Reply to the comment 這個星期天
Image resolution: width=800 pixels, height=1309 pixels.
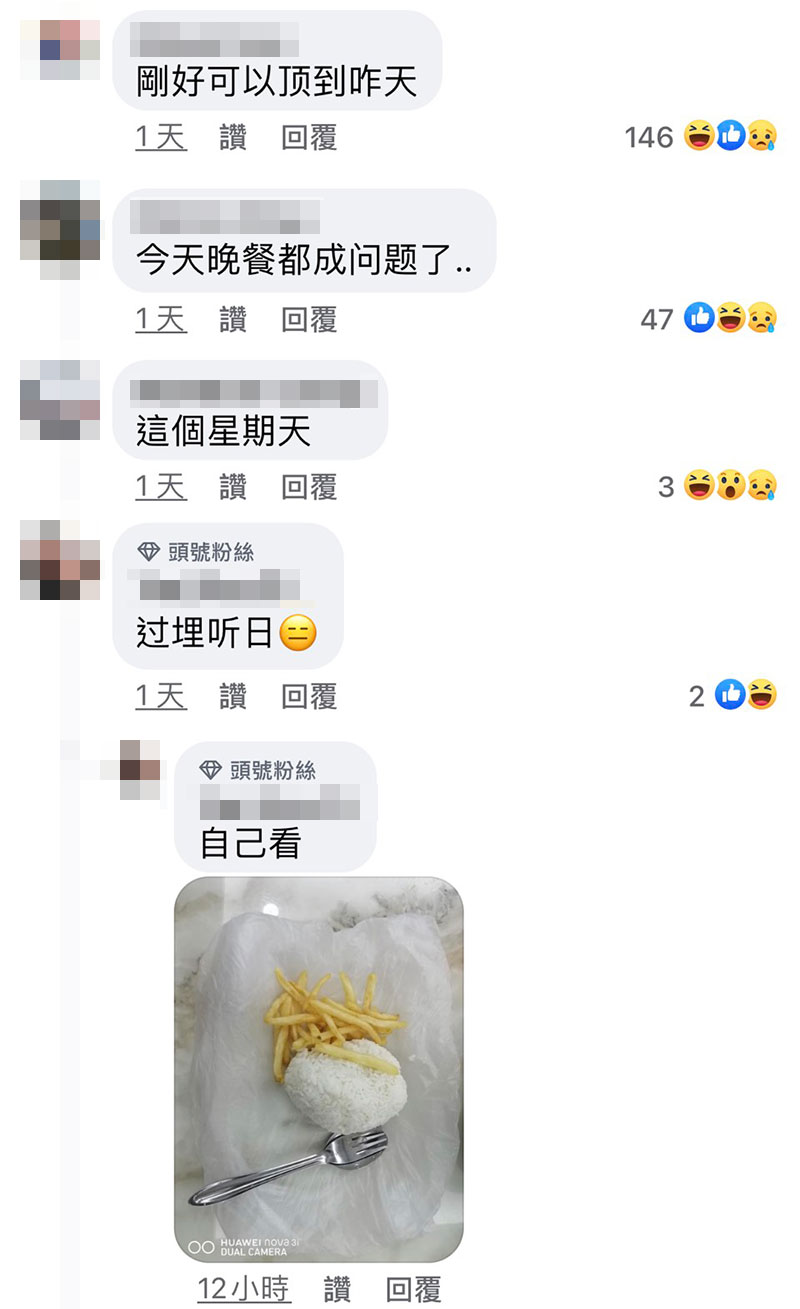pyautogui.click(x=309, y=487)
